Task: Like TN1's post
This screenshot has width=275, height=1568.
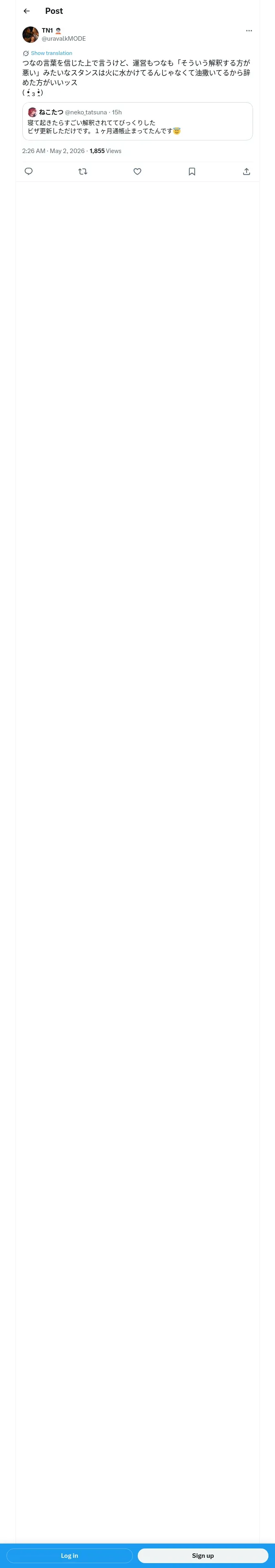Action: [137, 172]
